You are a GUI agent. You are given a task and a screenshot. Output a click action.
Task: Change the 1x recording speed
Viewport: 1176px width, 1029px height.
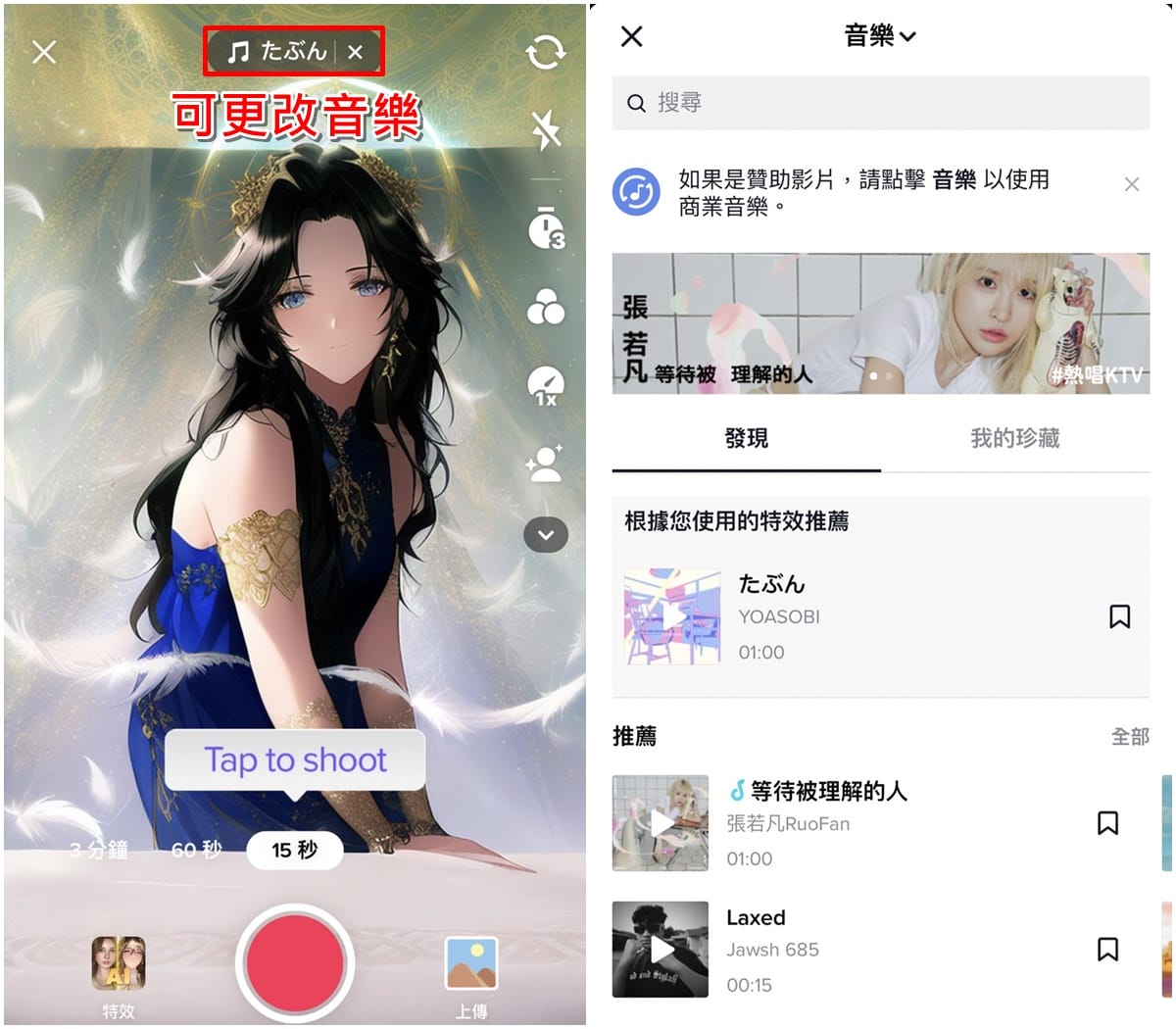(546, 386)
